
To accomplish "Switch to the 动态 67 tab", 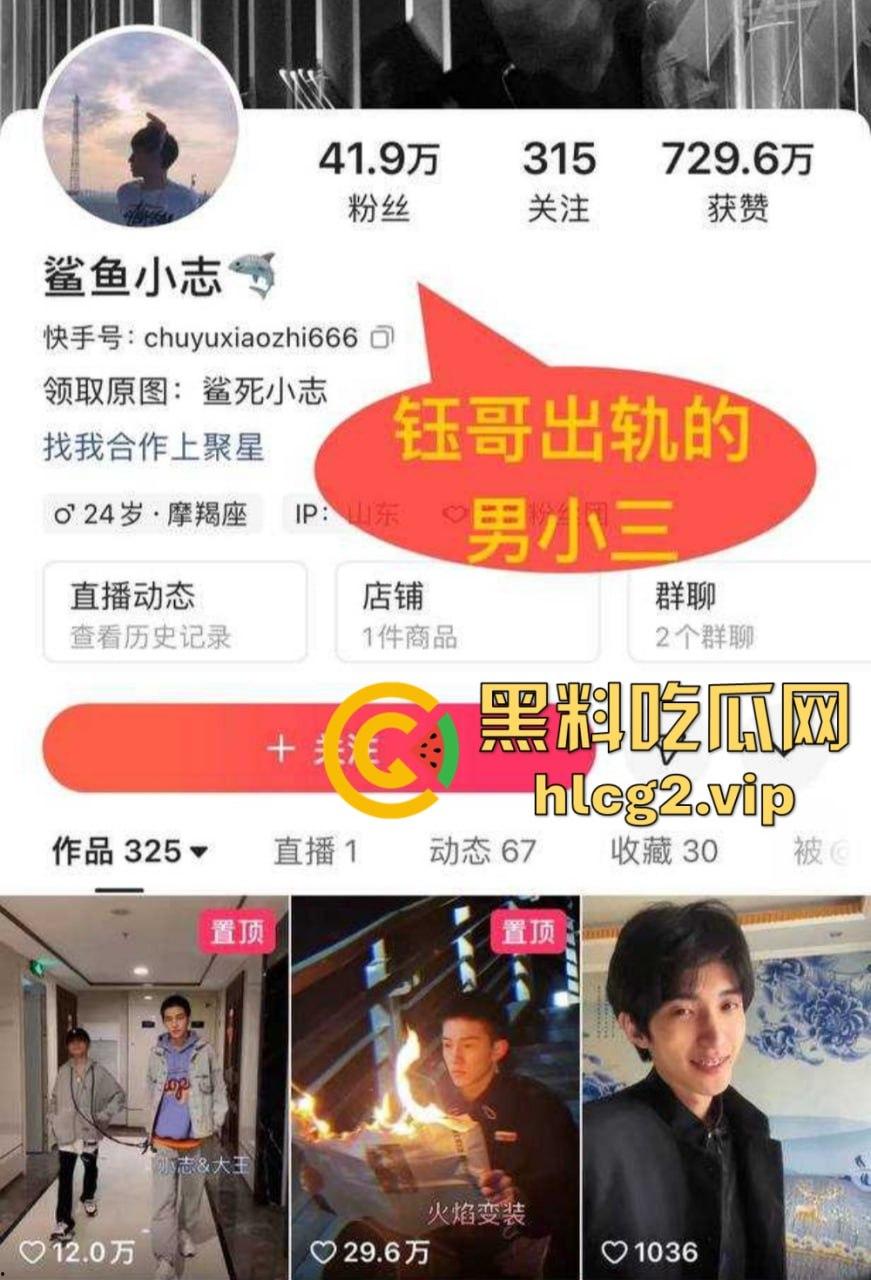I will click(x=483, y=852).
